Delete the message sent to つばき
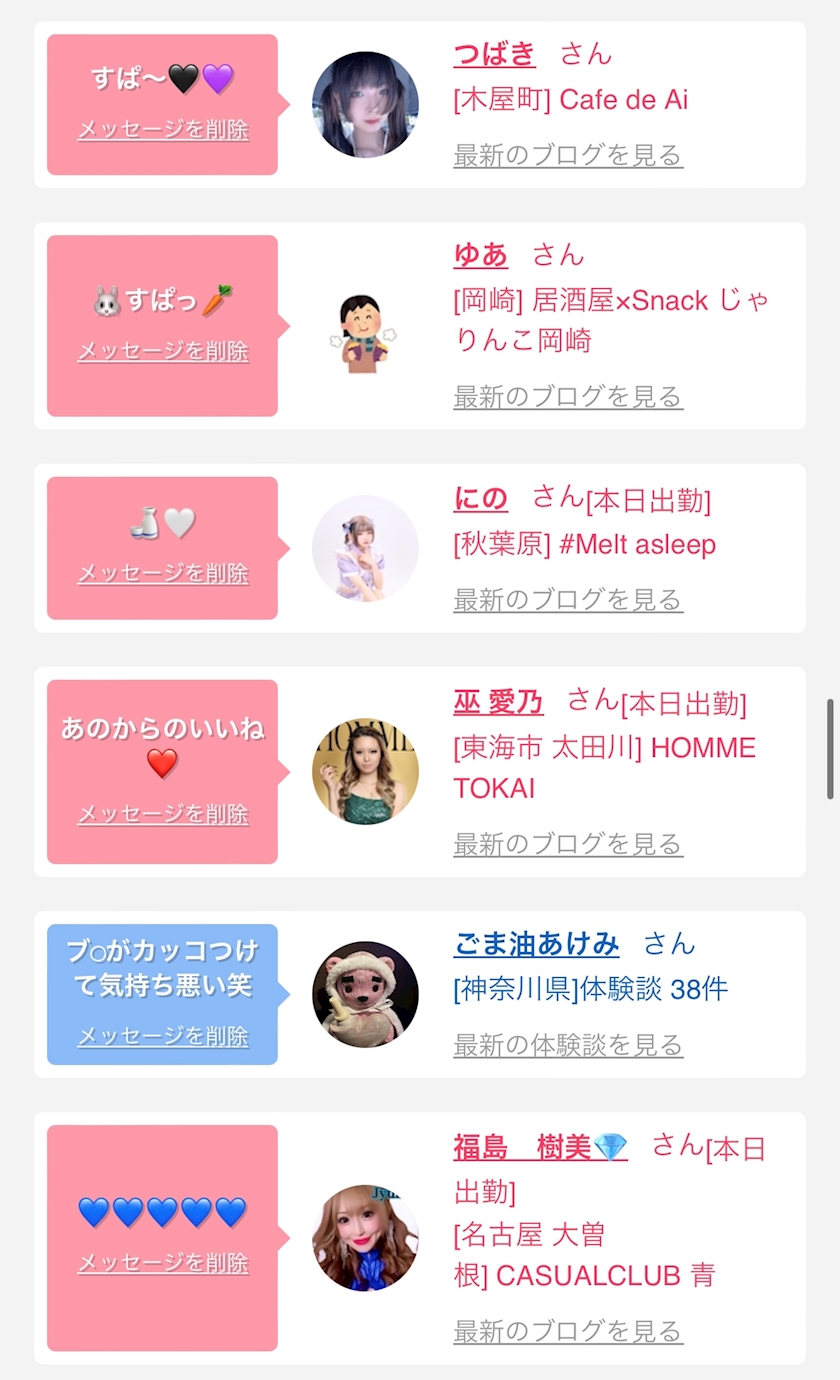Image resolution: width=840 pixels, height=1380 pixels. (x=163, y=129)
